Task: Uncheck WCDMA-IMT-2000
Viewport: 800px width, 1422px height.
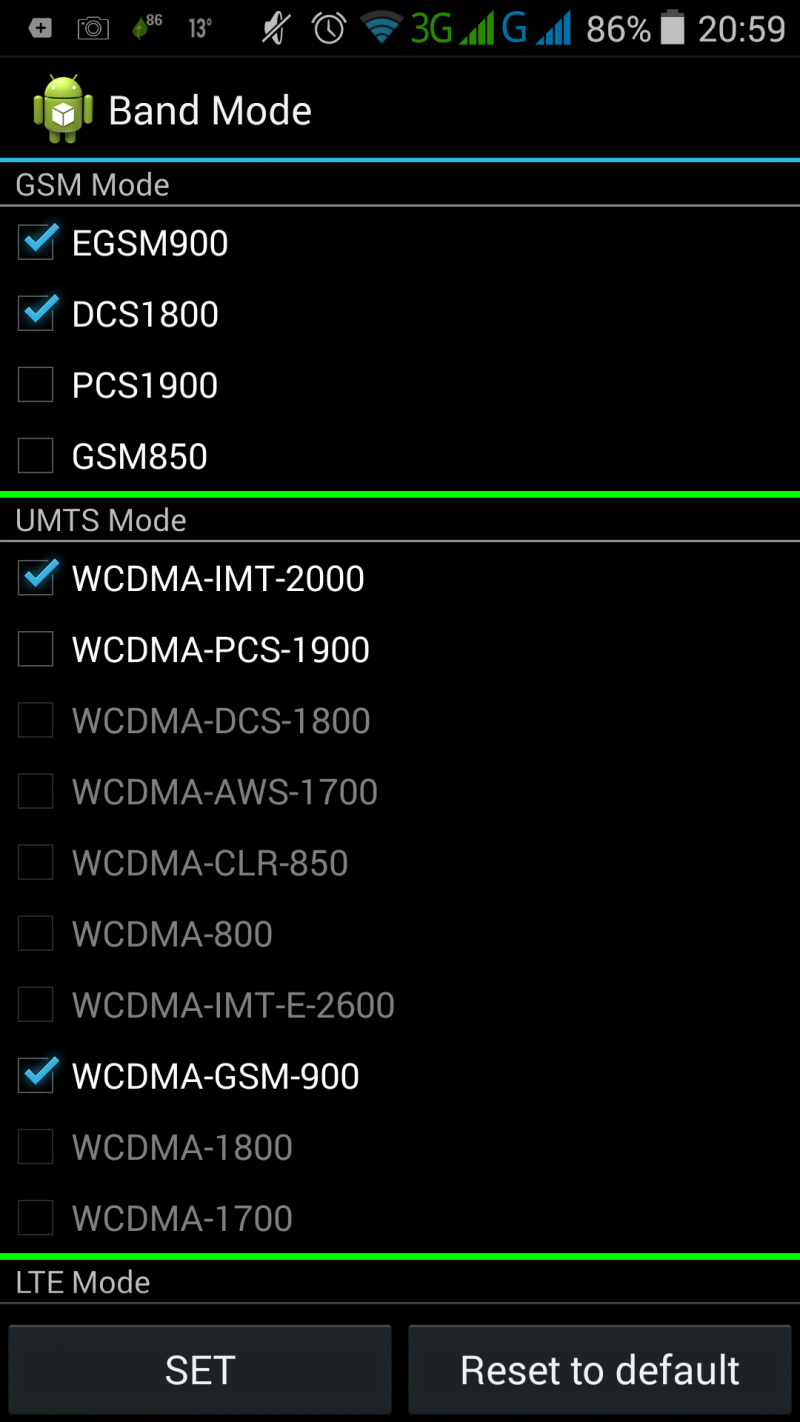Action: 36,578
